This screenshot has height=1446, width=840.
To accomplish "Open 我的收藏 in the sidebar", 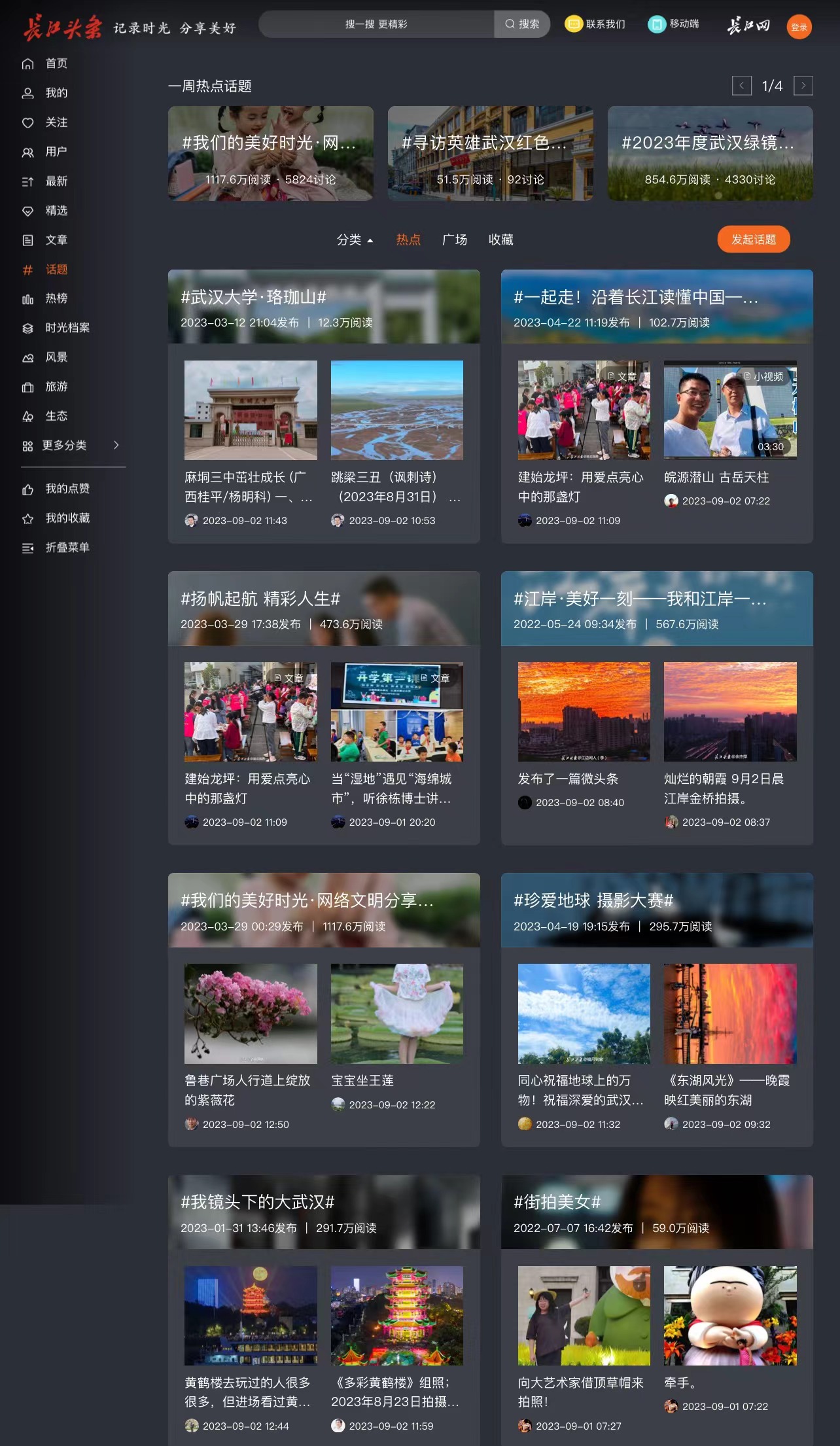I will (67, 518).
